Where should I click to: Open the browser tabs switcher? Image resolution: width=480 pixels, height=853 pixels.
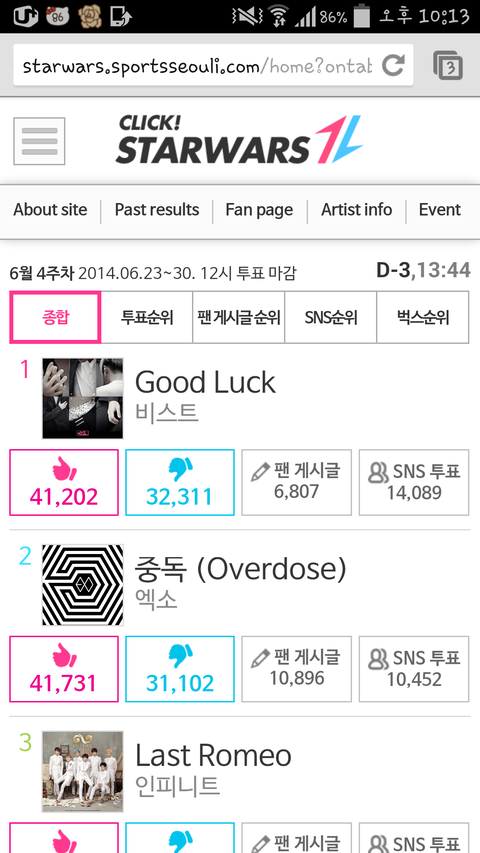448,66
